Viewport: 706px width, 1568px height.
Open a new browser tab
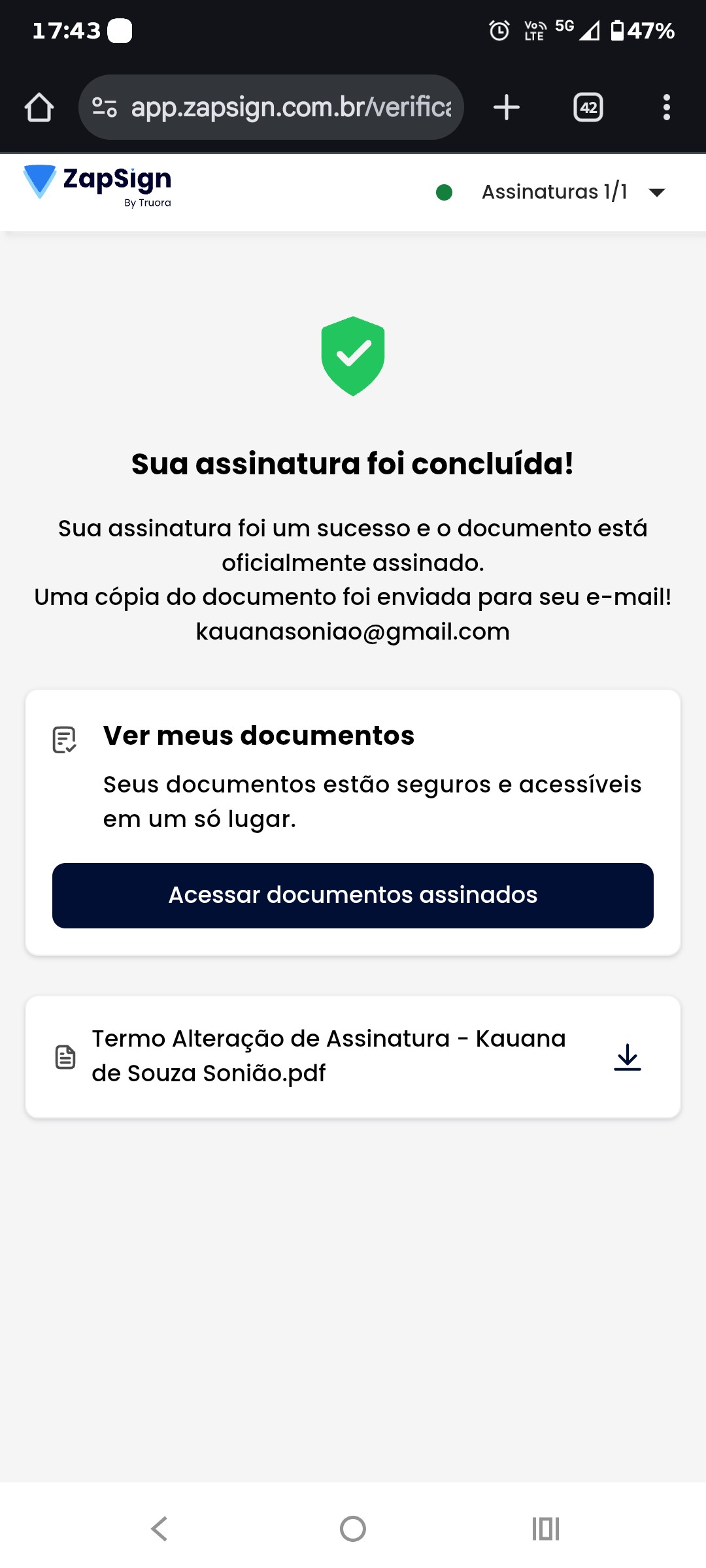pos(507,107)
